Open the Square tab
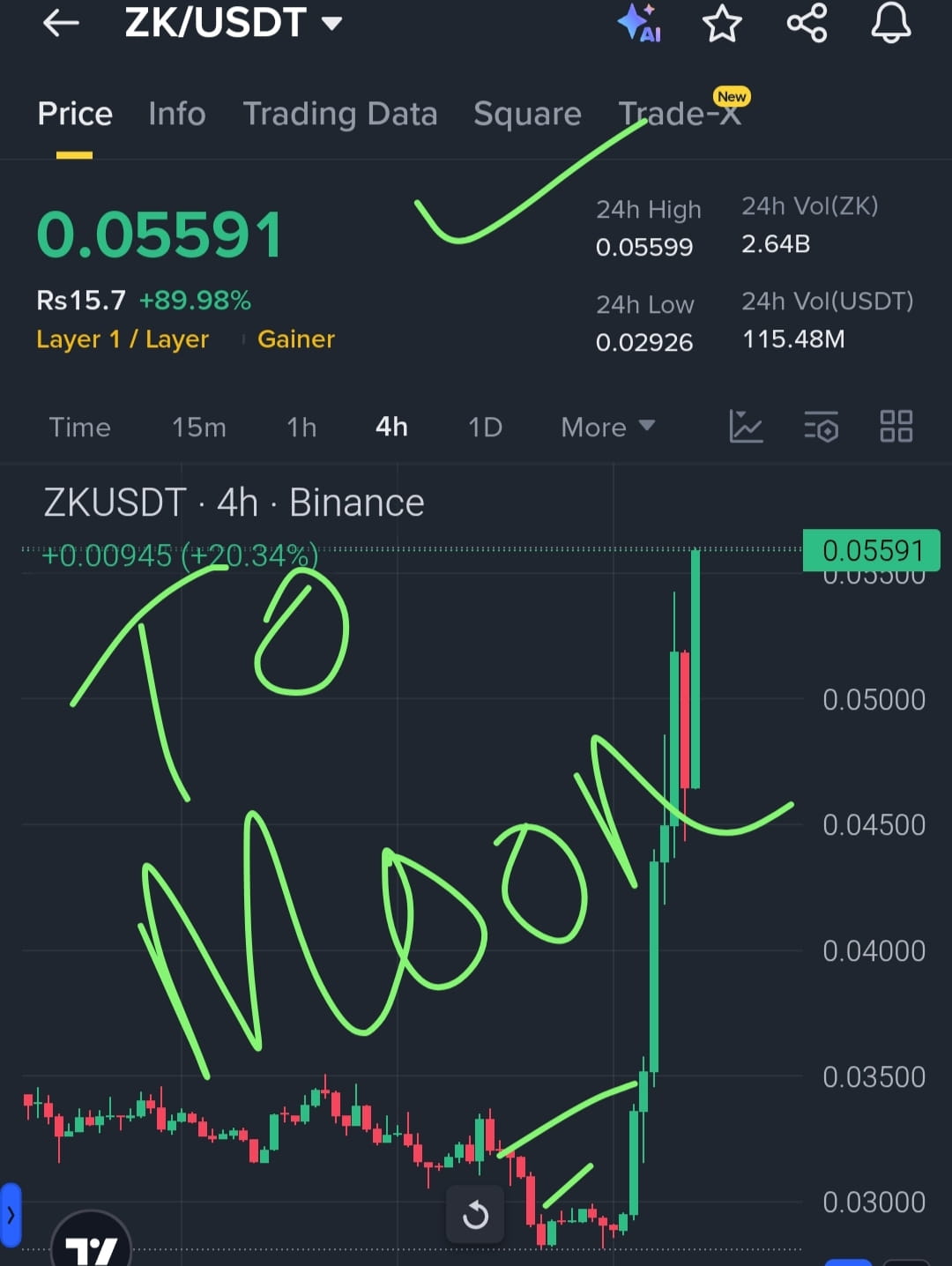This screenshot has width=952, height=1266. [527, 114]
